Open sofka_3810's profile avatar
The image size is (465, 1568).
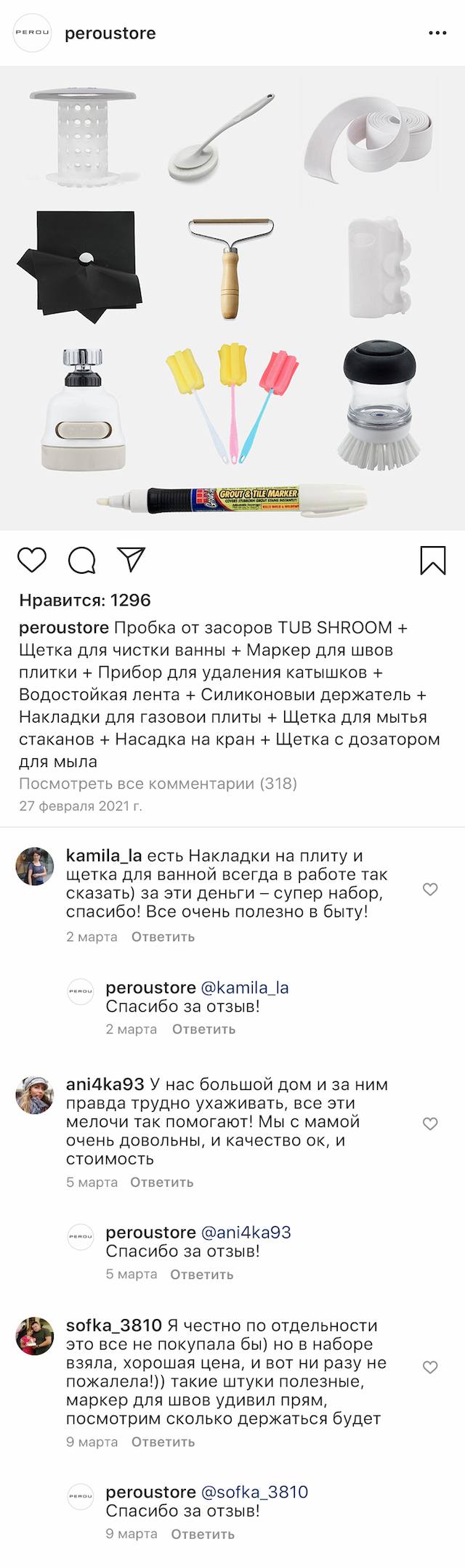click(x=35, y=1336)
